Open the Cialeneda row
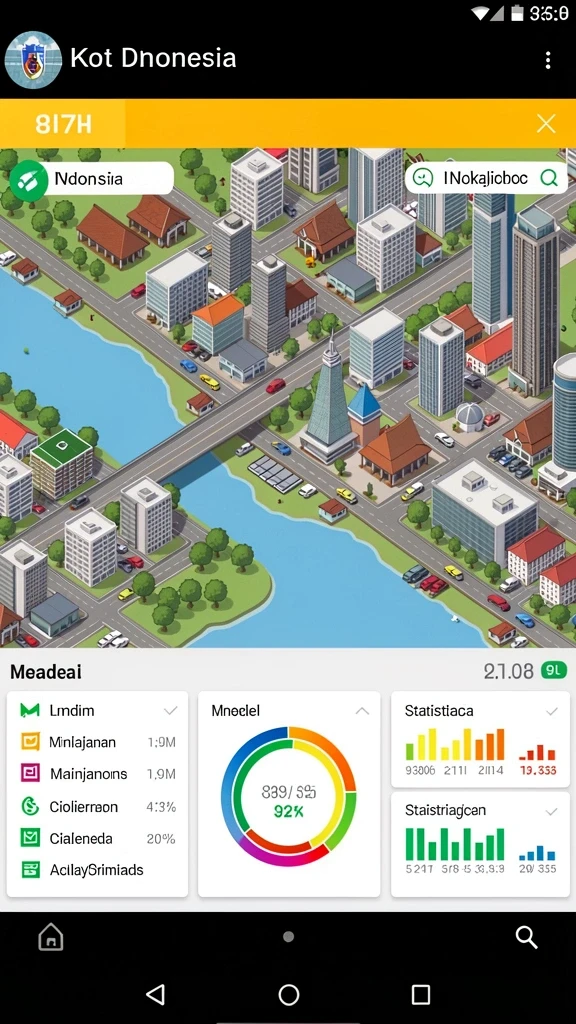The width and height of the screenshot is (576, 1024). (98, 839)
